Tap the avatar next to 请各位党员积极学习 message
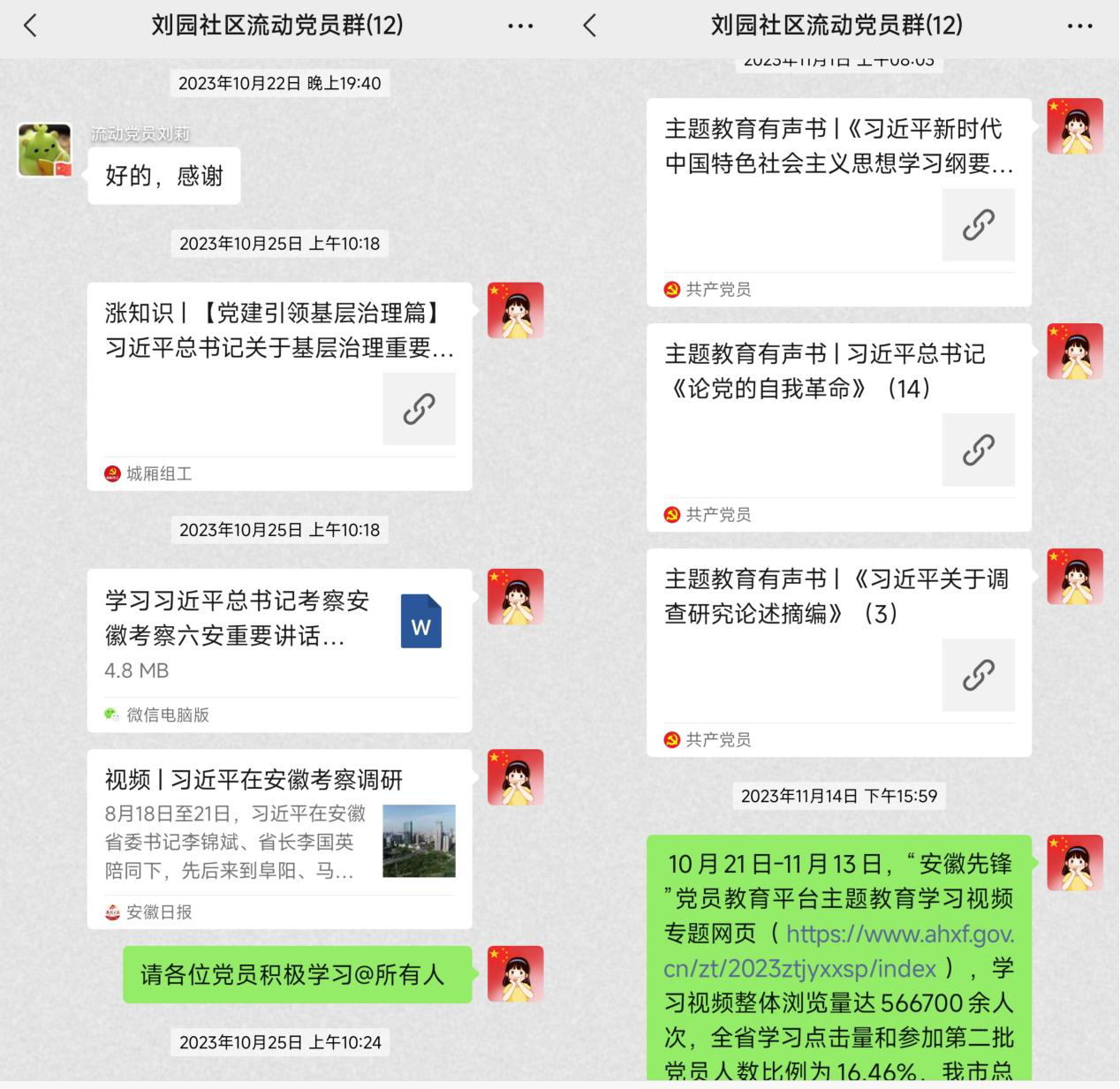The width and height of the screenshot is (1120, 1089). (515, 973)
